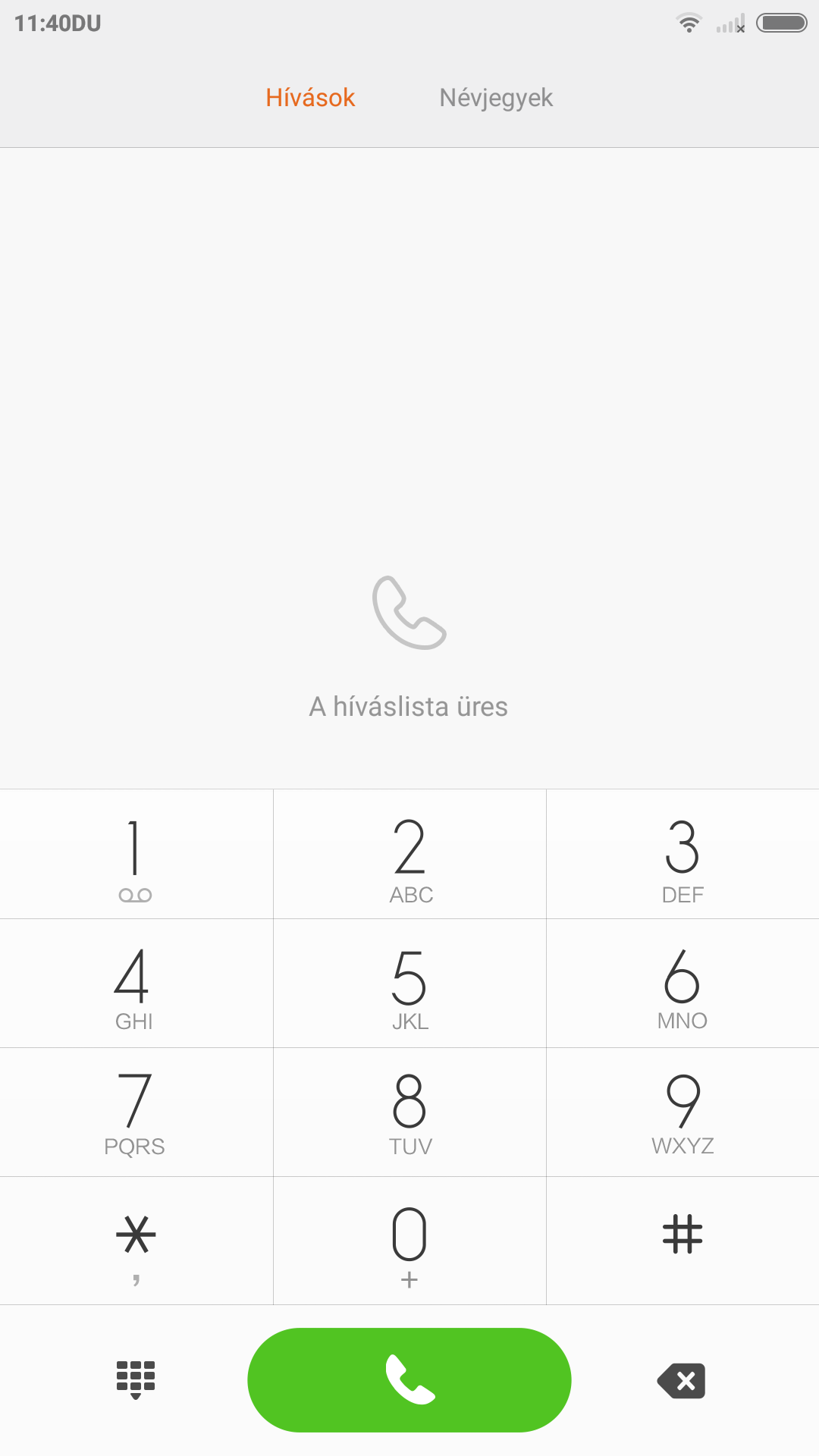Tap the 4 GHI key

coord(136,984)
